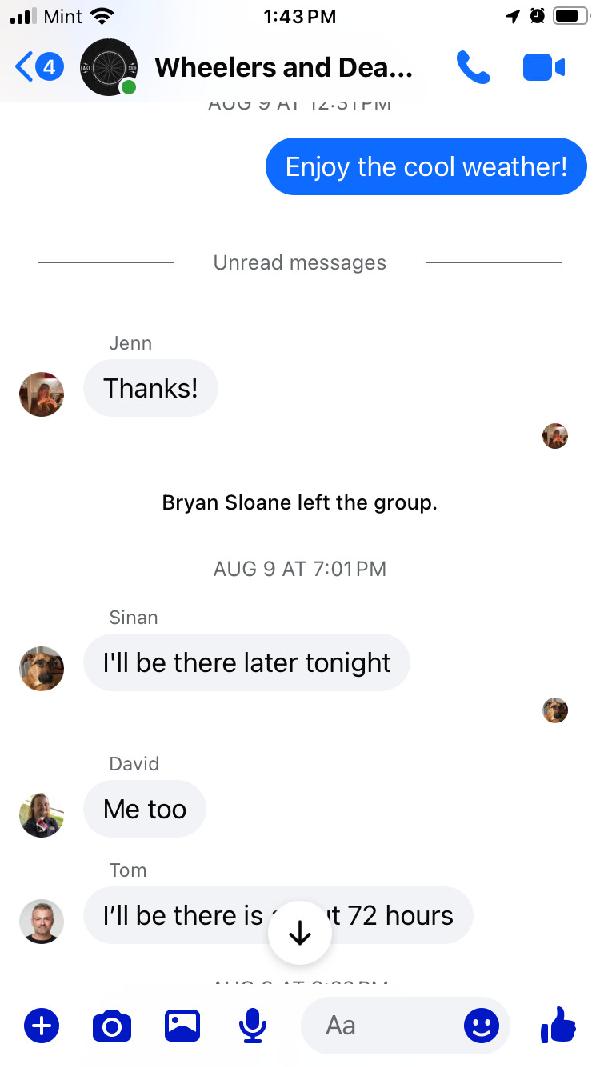Send a thumbs-up like
Screen dimensions: 600x1067
pyautogui.click(x=558, y=1025)
